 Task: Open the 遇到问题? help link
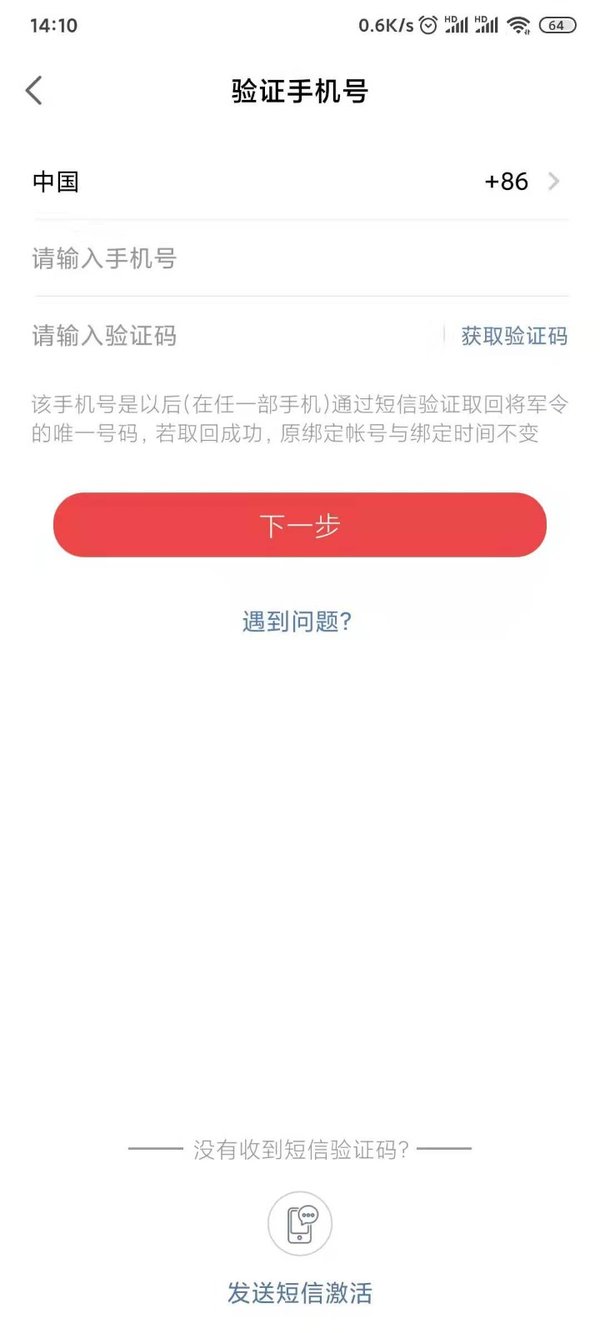[x=297, y=622]
